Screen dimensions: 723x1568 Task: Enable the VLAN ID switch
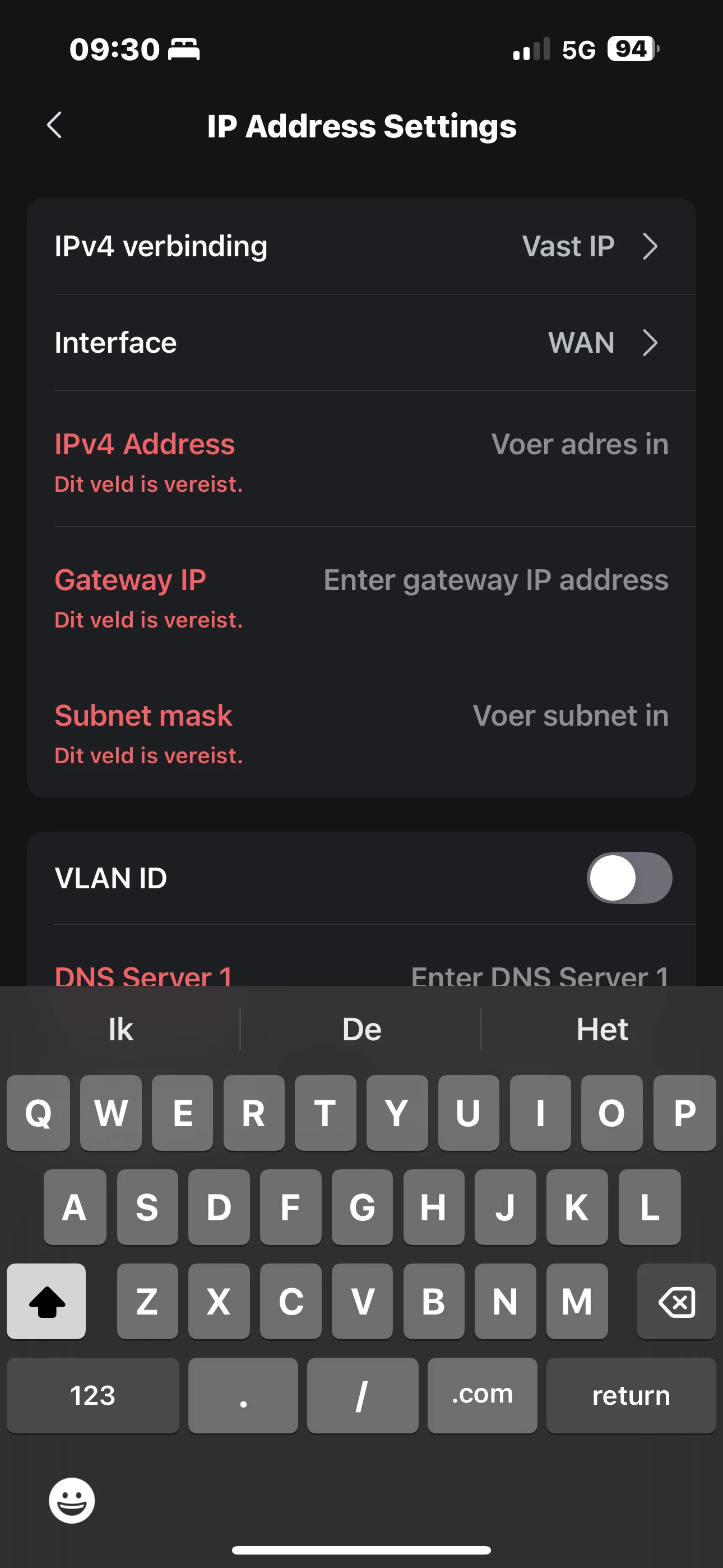629,878
